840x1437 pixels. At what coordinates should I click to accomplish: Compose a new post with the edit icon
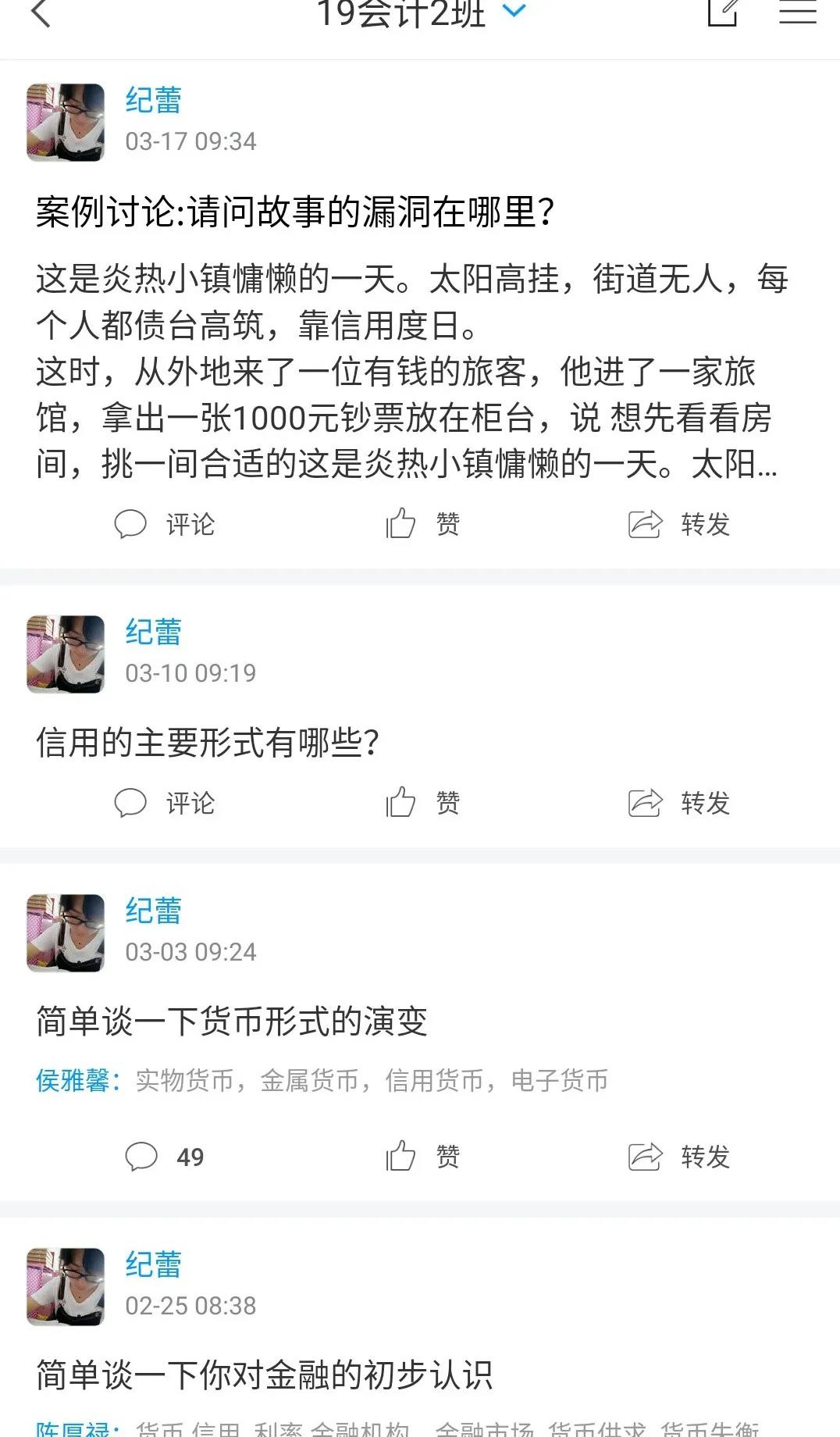722,12
